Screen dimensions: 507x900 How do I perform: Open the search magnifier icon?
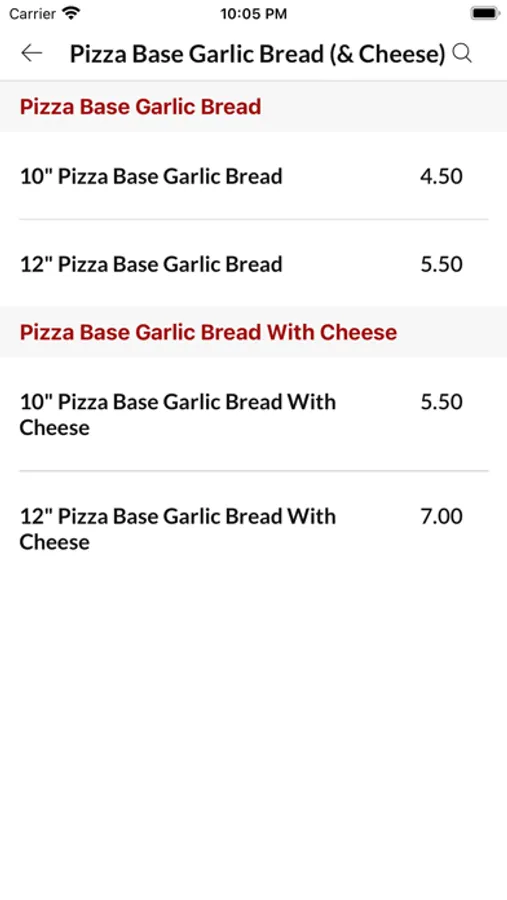coord(462,53)
